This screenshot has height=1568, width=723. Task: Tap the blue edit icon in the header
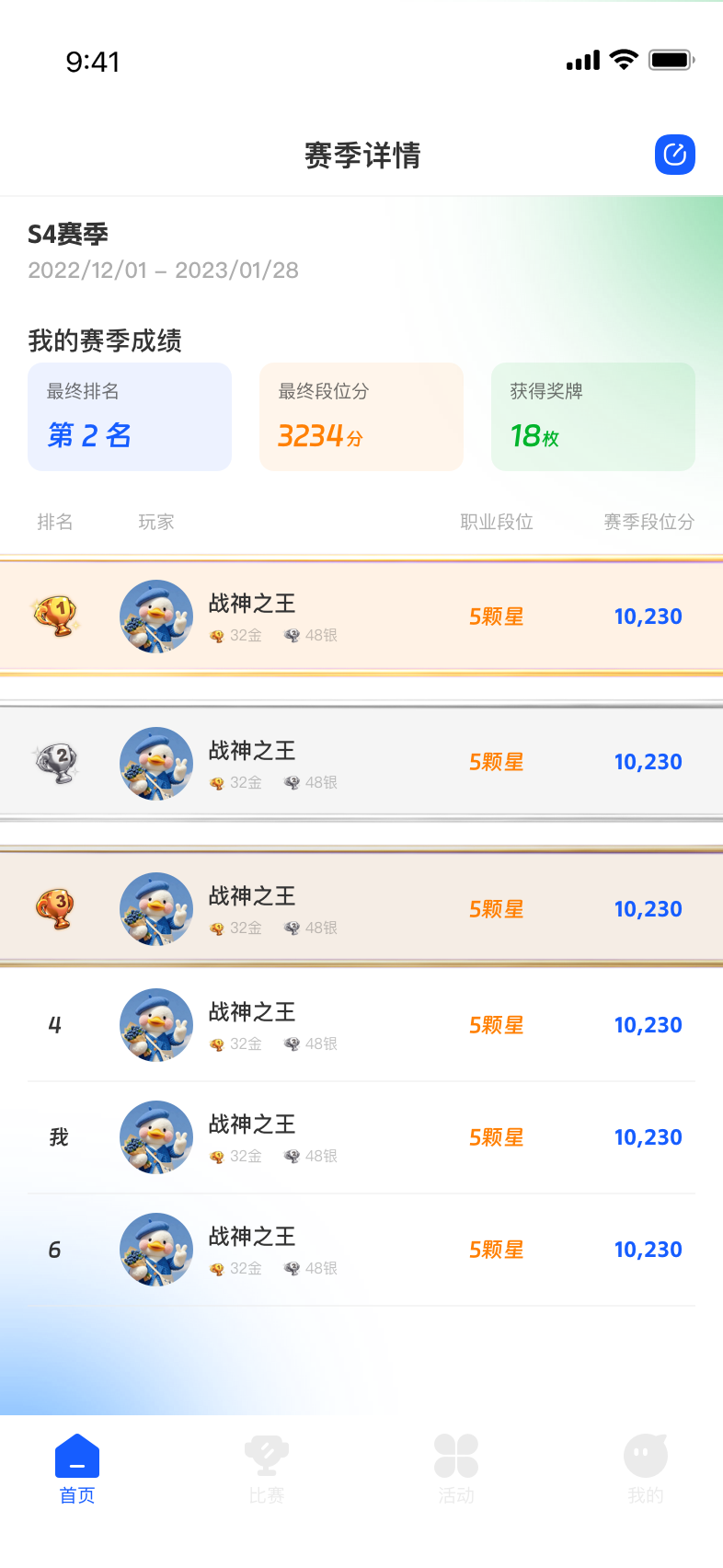[x=674, y=155]
